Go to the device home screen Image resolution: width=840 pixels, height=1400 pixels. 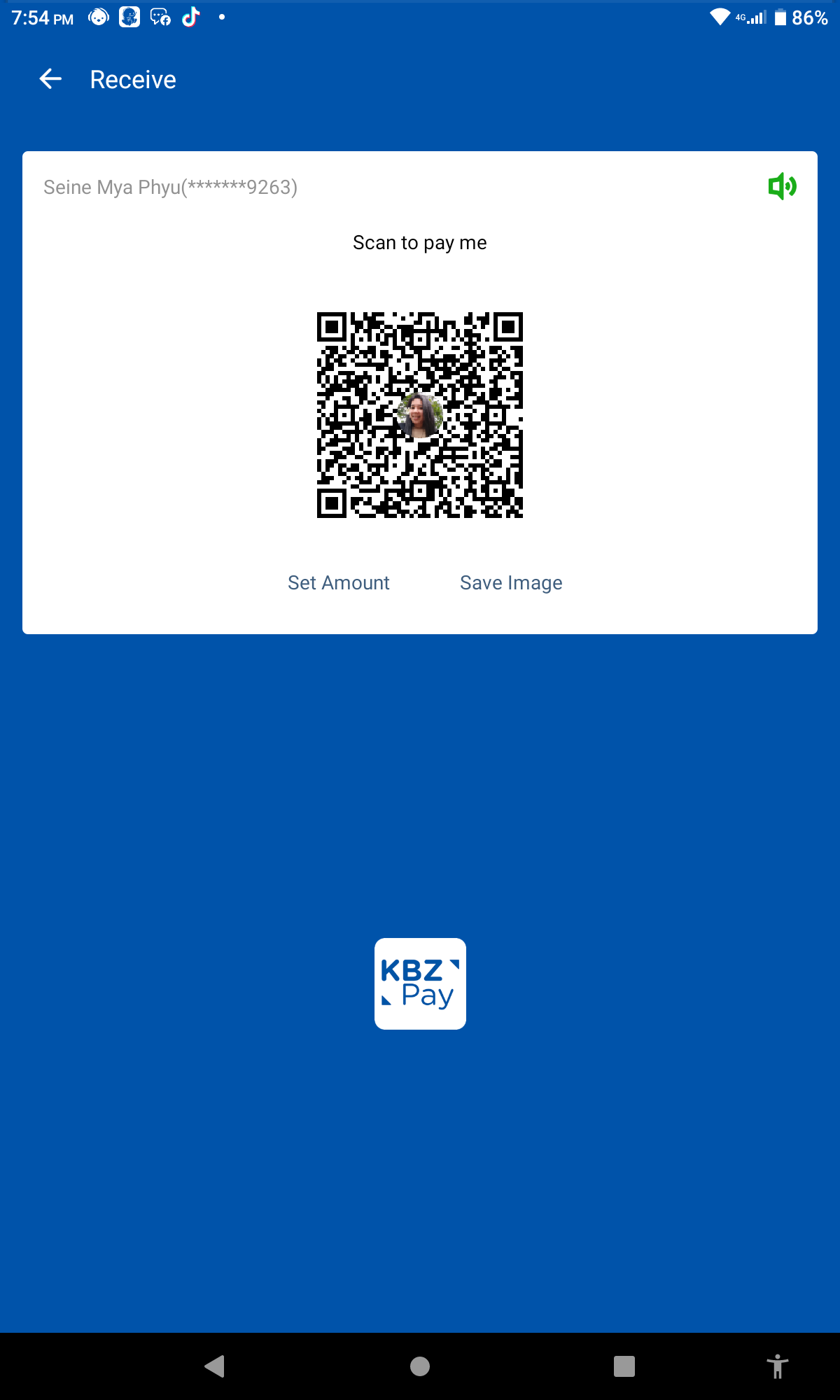(x=420, y=1366)
